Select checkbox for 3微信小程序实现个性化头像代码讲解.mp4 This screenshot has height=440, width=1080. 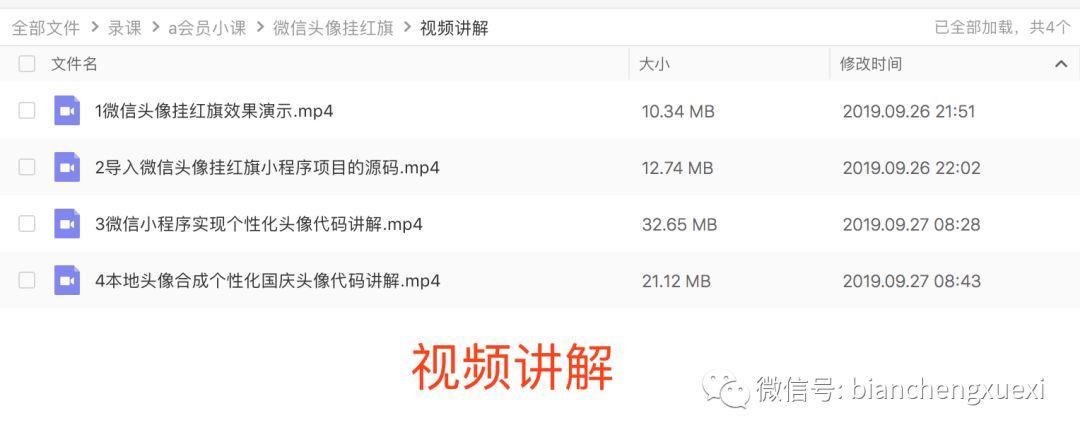[27, 224]
